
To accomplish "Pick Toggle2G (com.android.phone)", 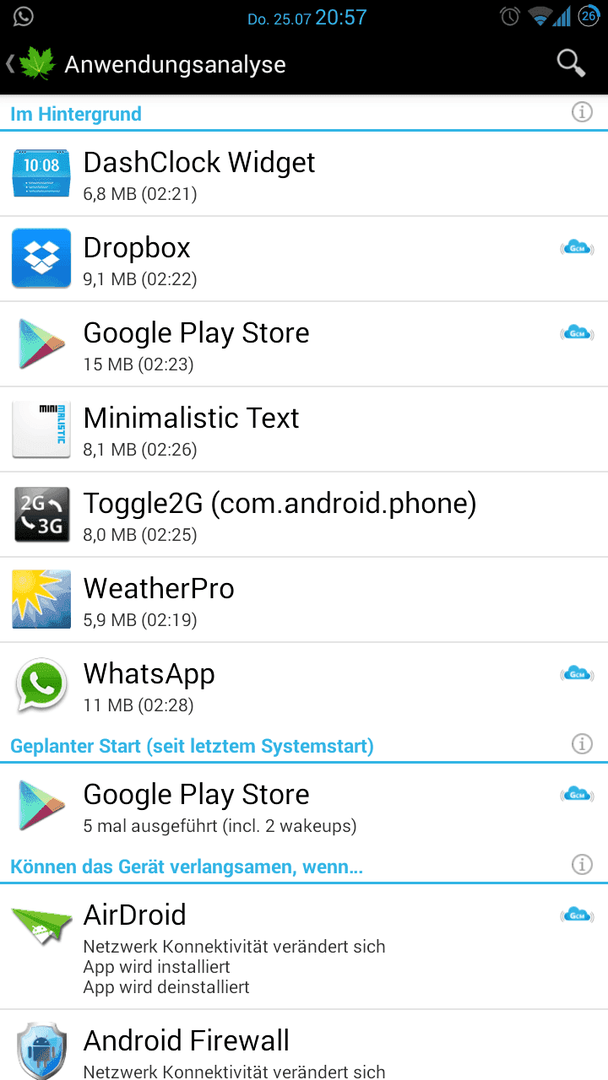I will click(x=304, y=515).
